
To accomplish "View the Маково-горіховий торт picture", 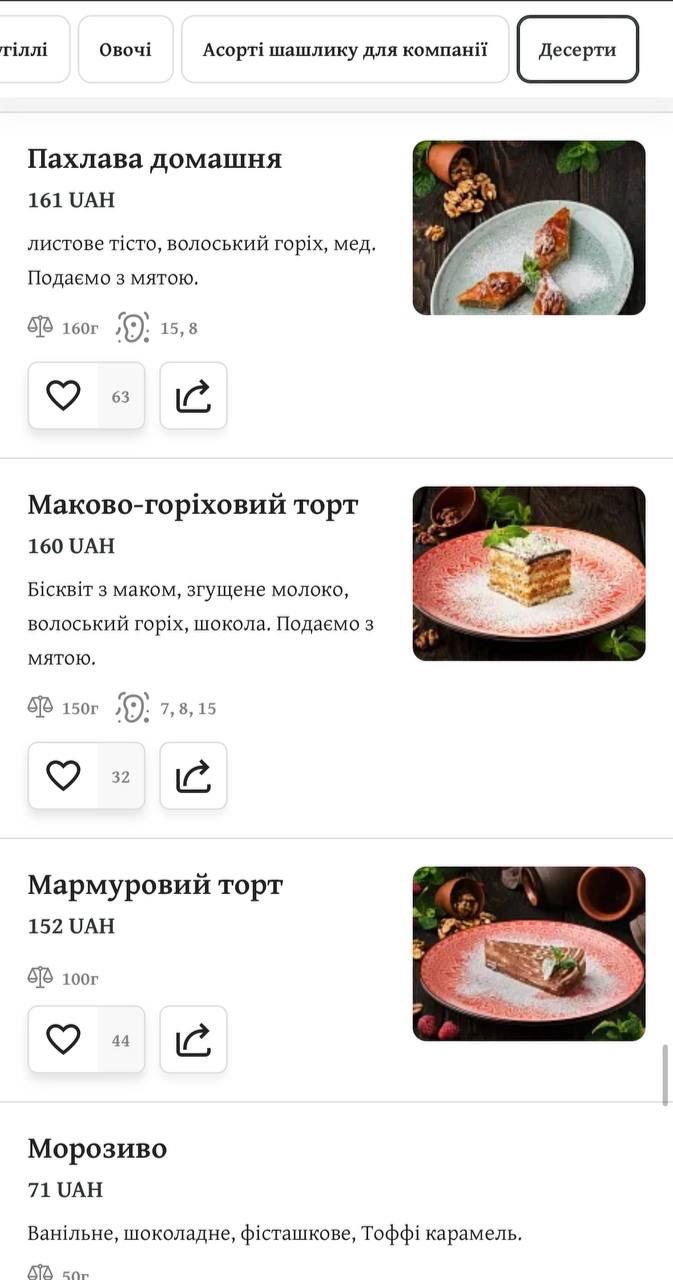I will pos(529,573).
